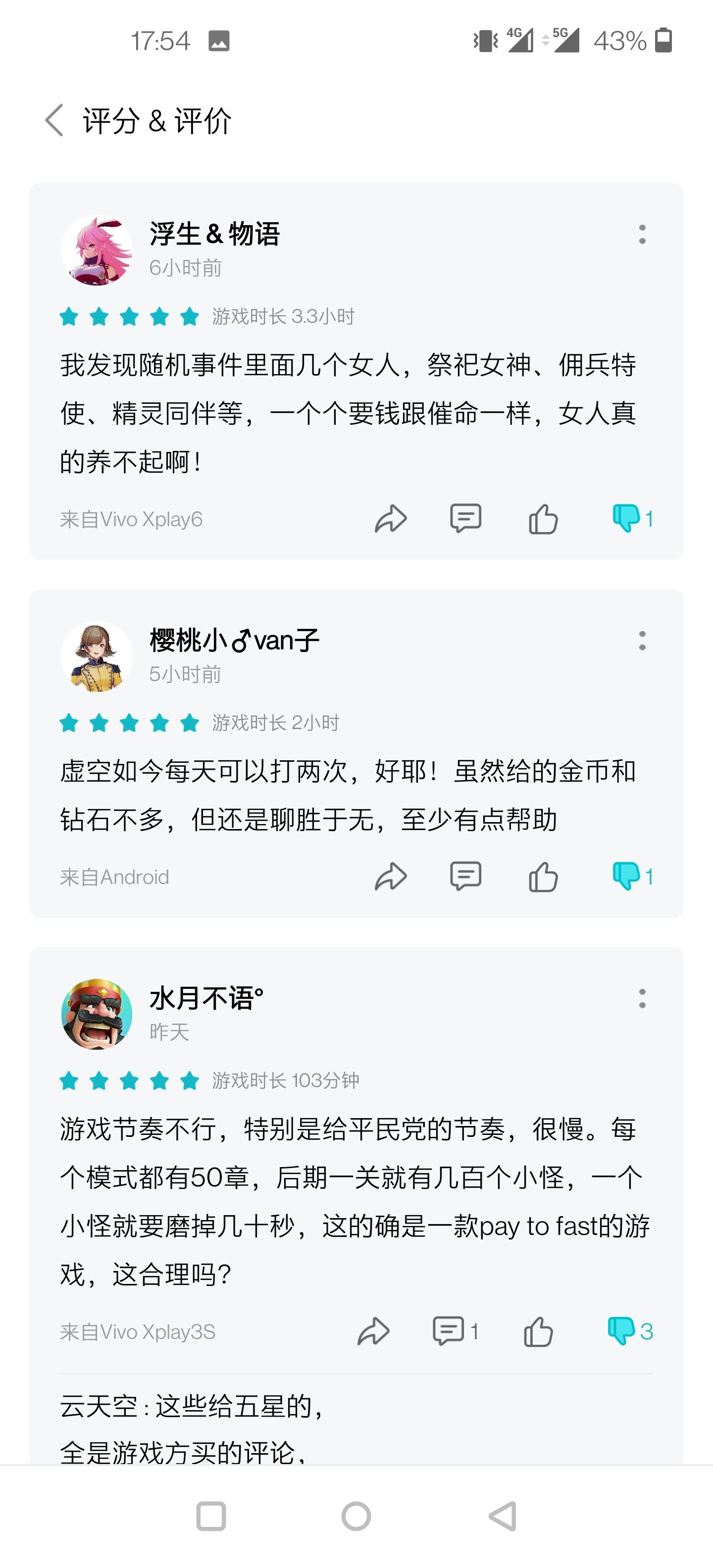Open 浮生&物语's profile avatar
The width and height of the screenshot is (713, 1568).
point(97,250)
